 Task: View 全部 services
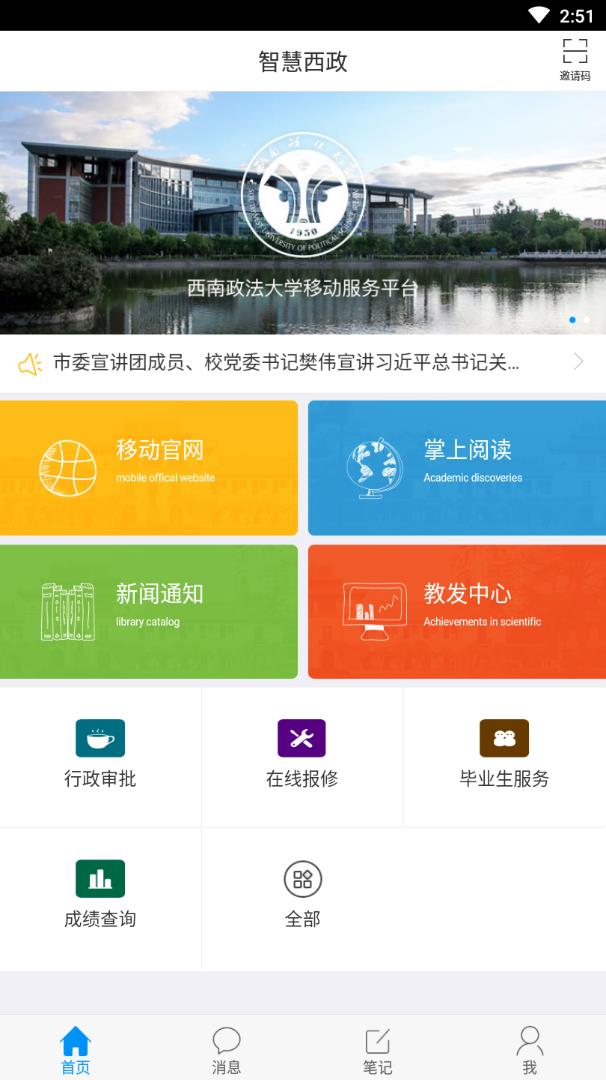[x=302, y=896]
